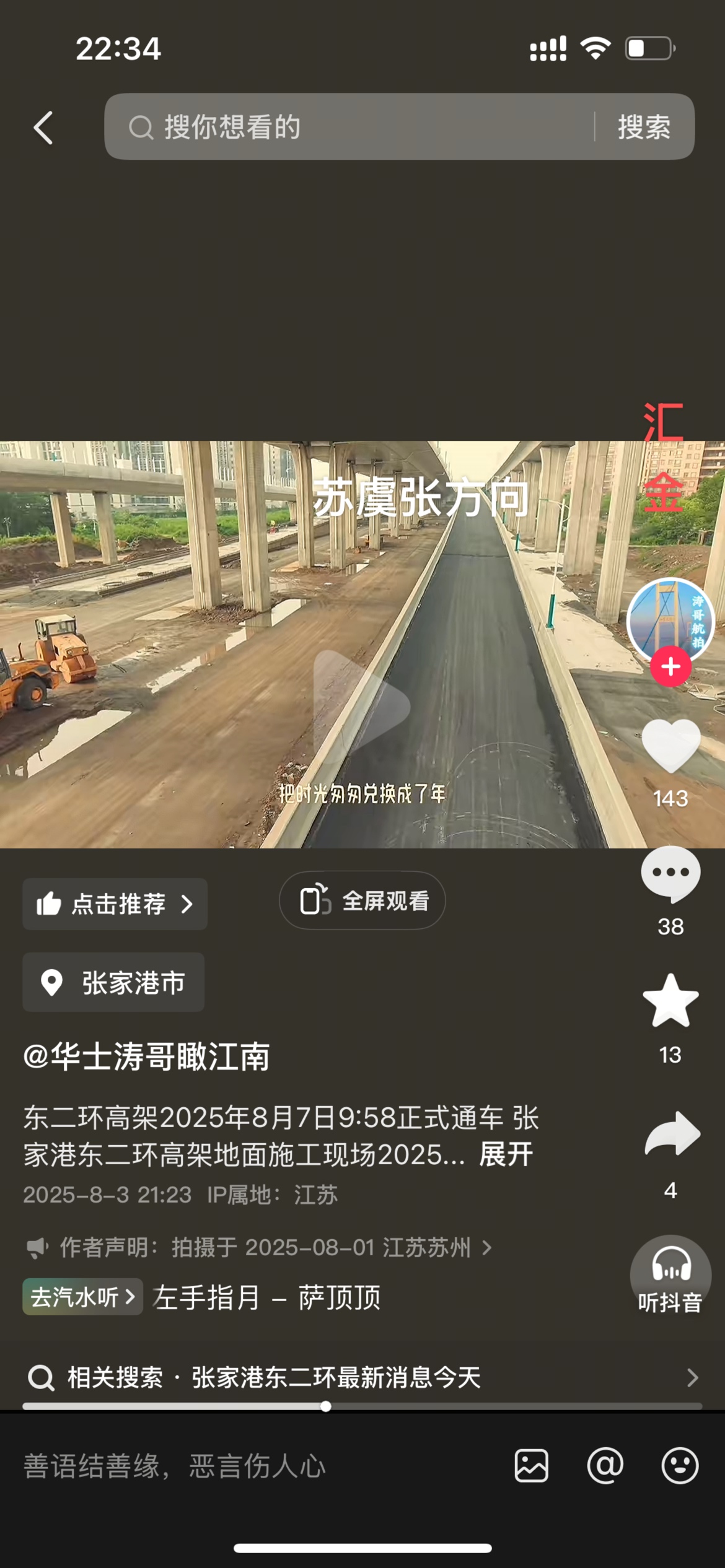Screen dimensions: 725x1568
Task: Play the paused video
Action: click(362, 707)
